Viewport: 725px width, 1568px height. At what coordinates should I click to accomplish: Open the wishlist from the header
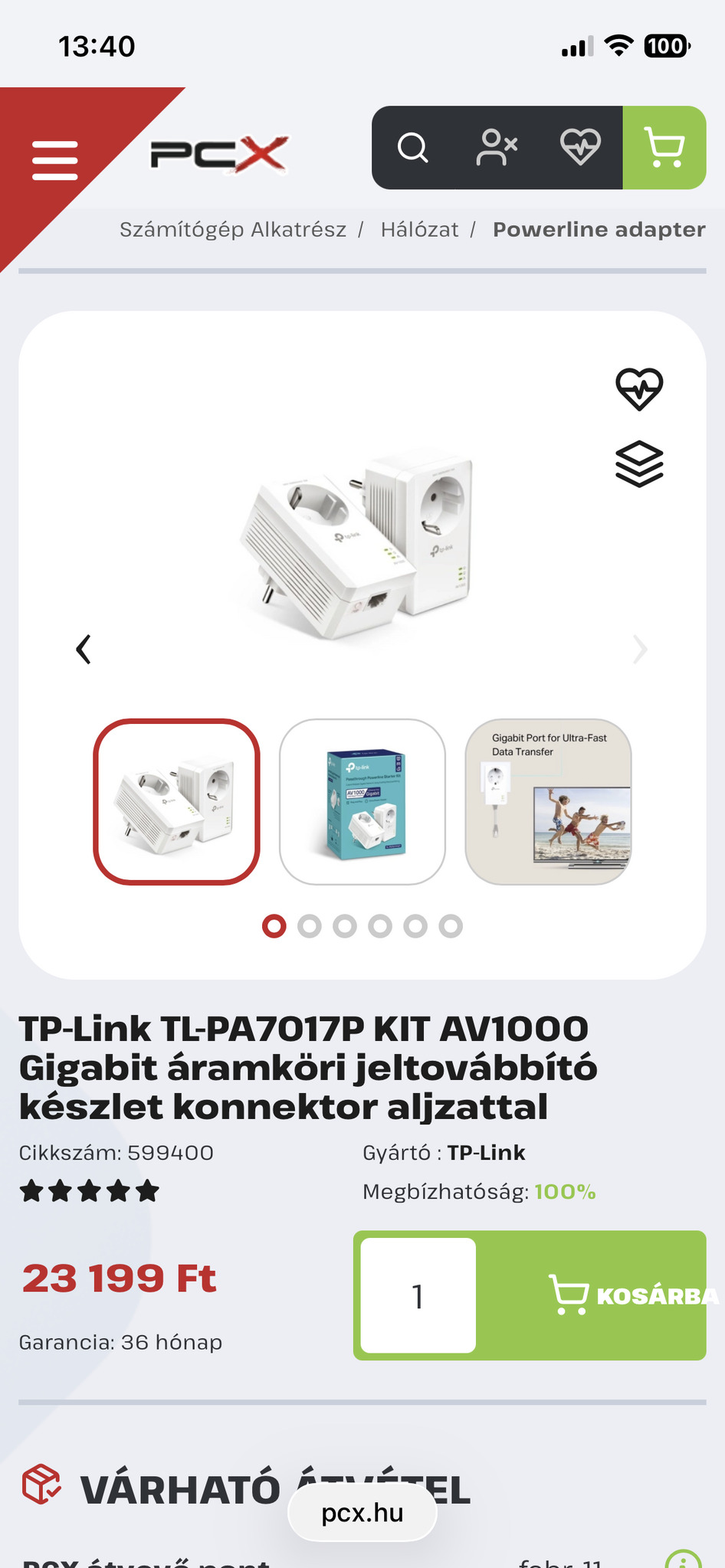point(580,147)
